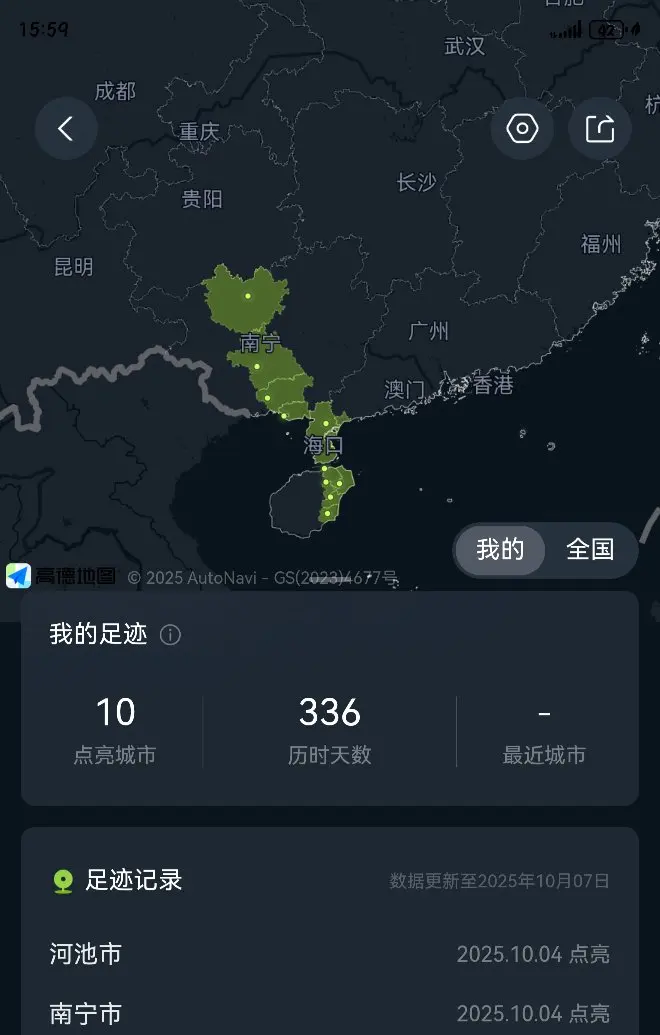Image resolution: width=660 pixels, height=1035 pixels.
Task: Open the footprint settings hexagon icon
Action: (522, 129)
